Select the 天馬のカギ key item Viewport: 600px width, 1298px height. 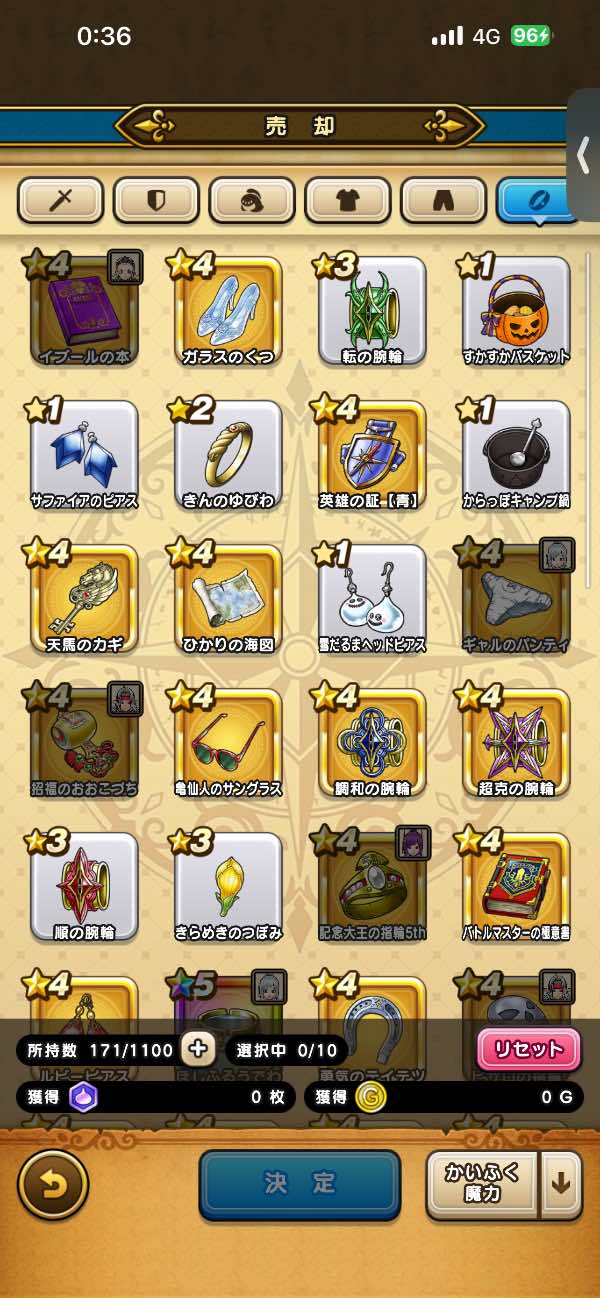click(x=84, y=598)
